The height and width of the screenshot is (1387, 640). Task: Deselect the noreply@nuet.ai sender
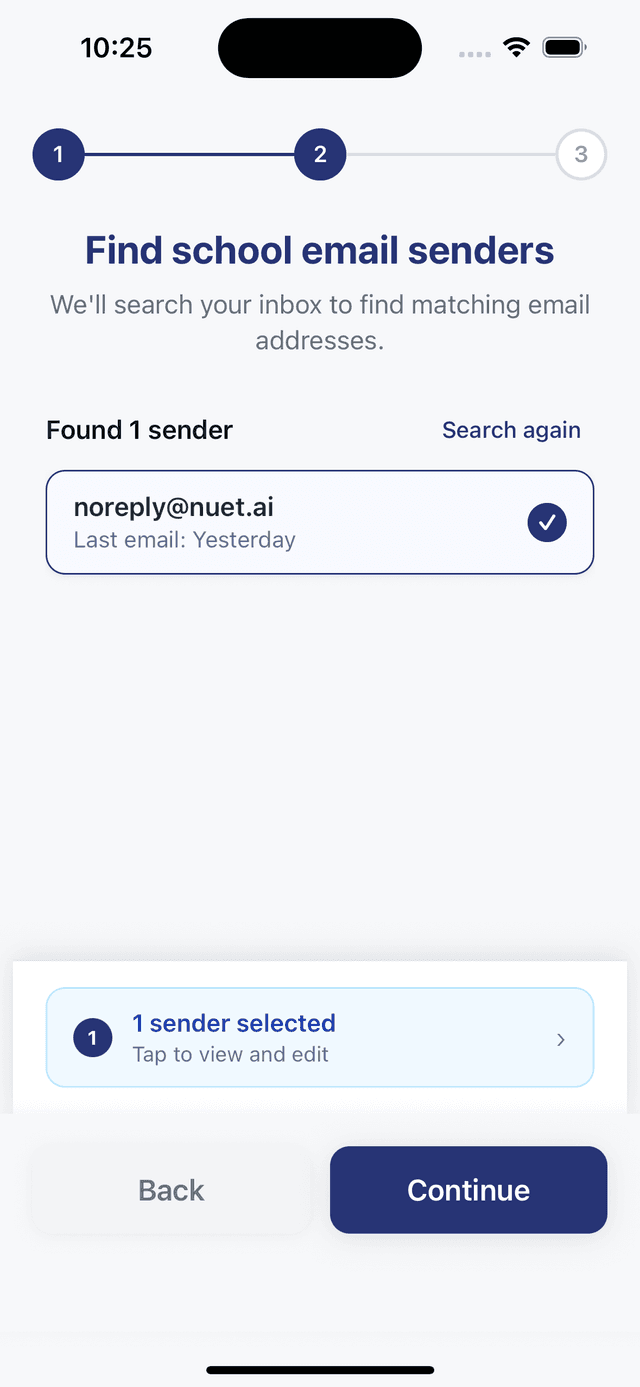(546, 522)
